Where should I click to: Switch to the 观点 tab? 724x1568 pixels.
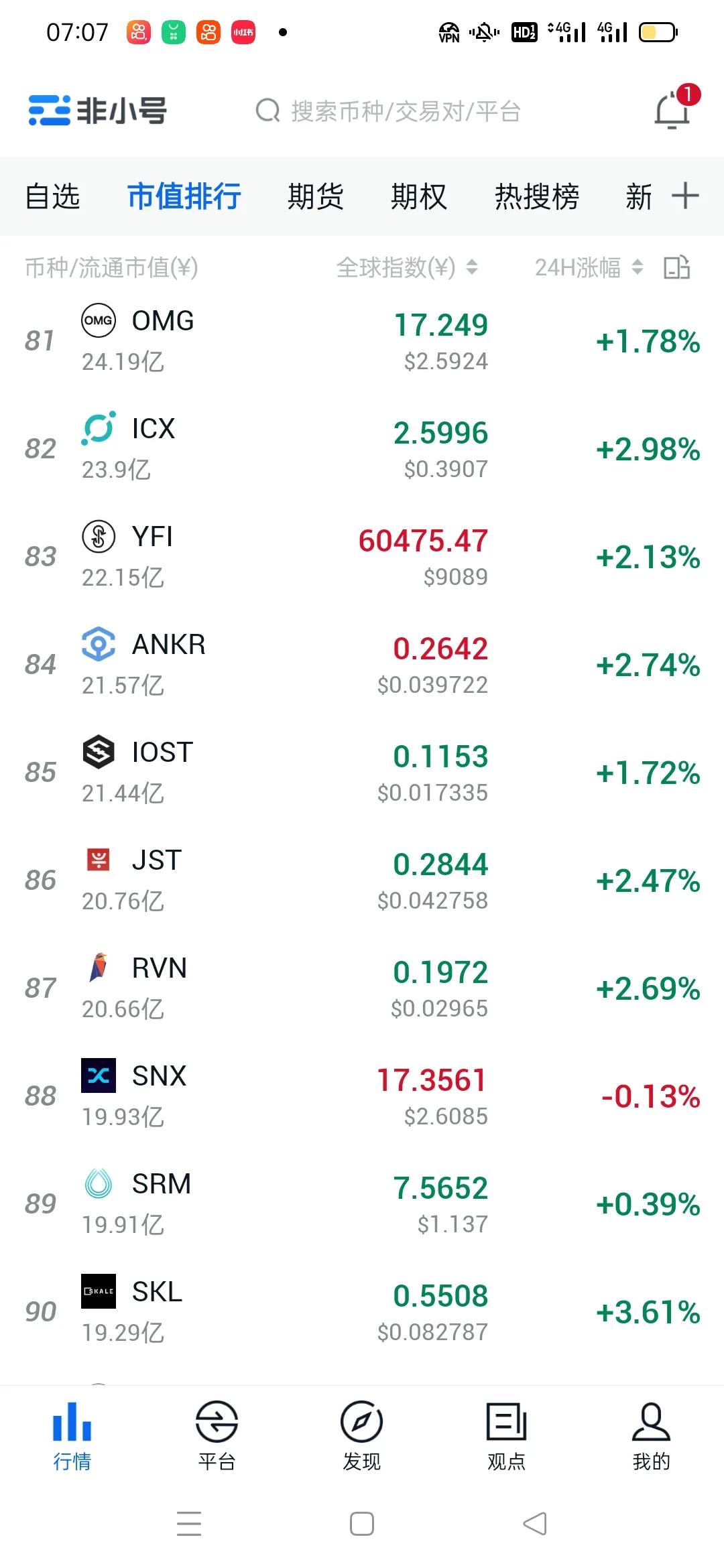tap(506, 1435)
